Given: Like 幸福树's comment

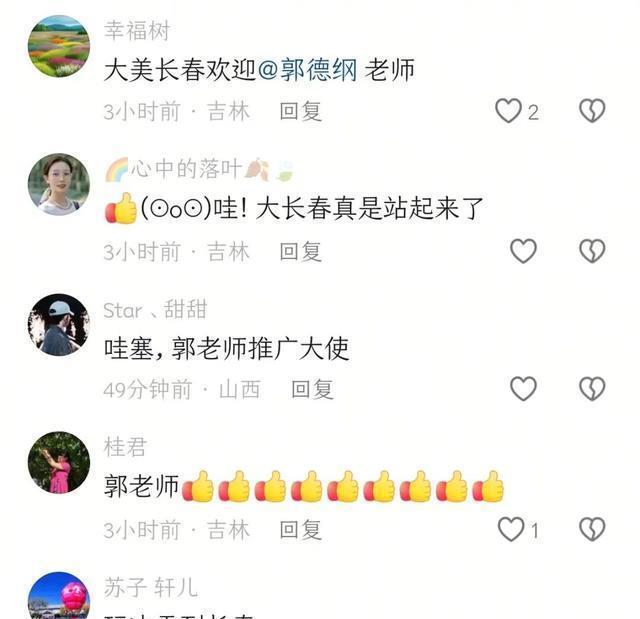Looking at the screenshot, I should tap(509, 111).
